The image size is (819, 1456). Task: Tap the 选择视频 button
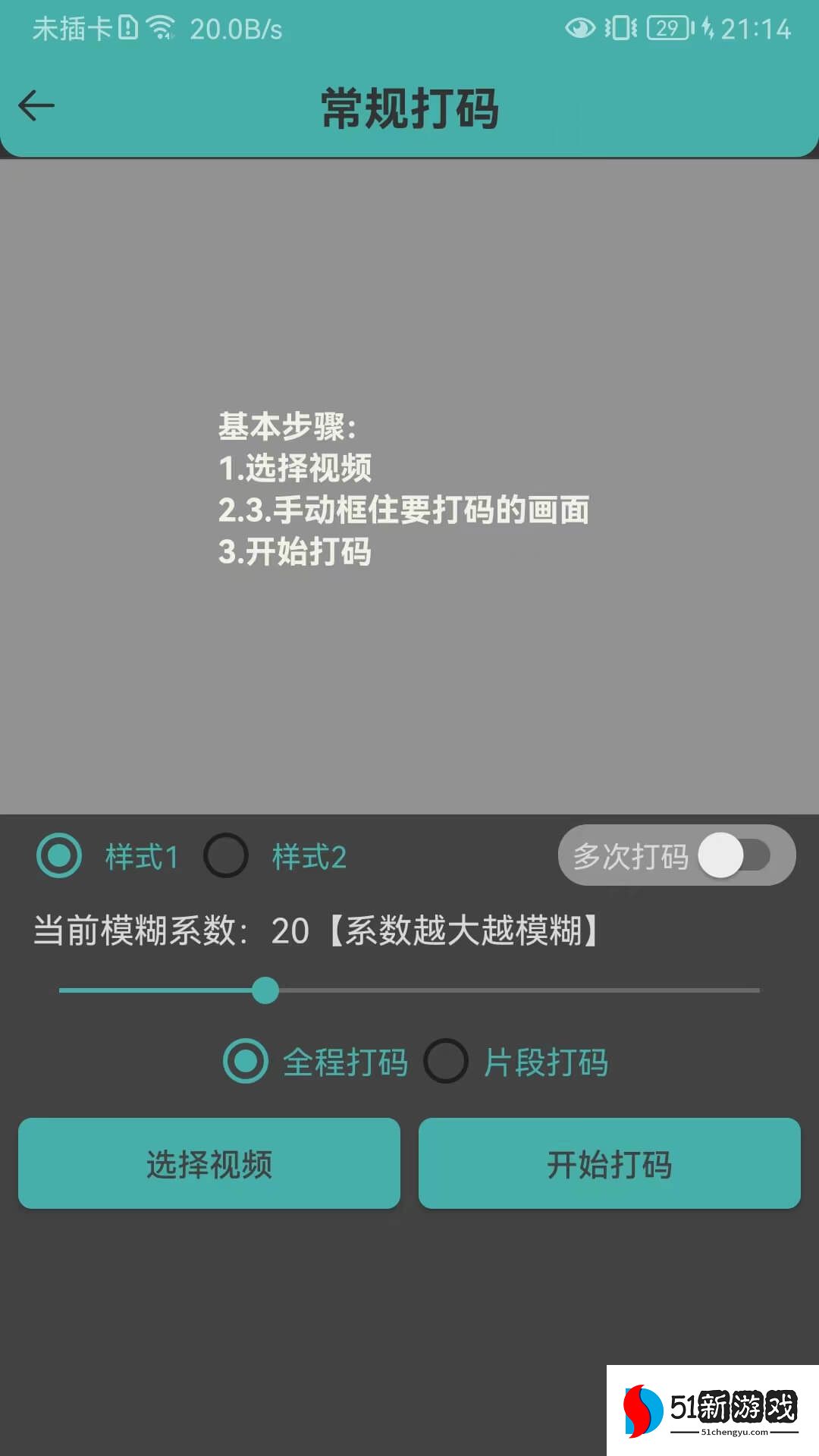click(209, 1163)
